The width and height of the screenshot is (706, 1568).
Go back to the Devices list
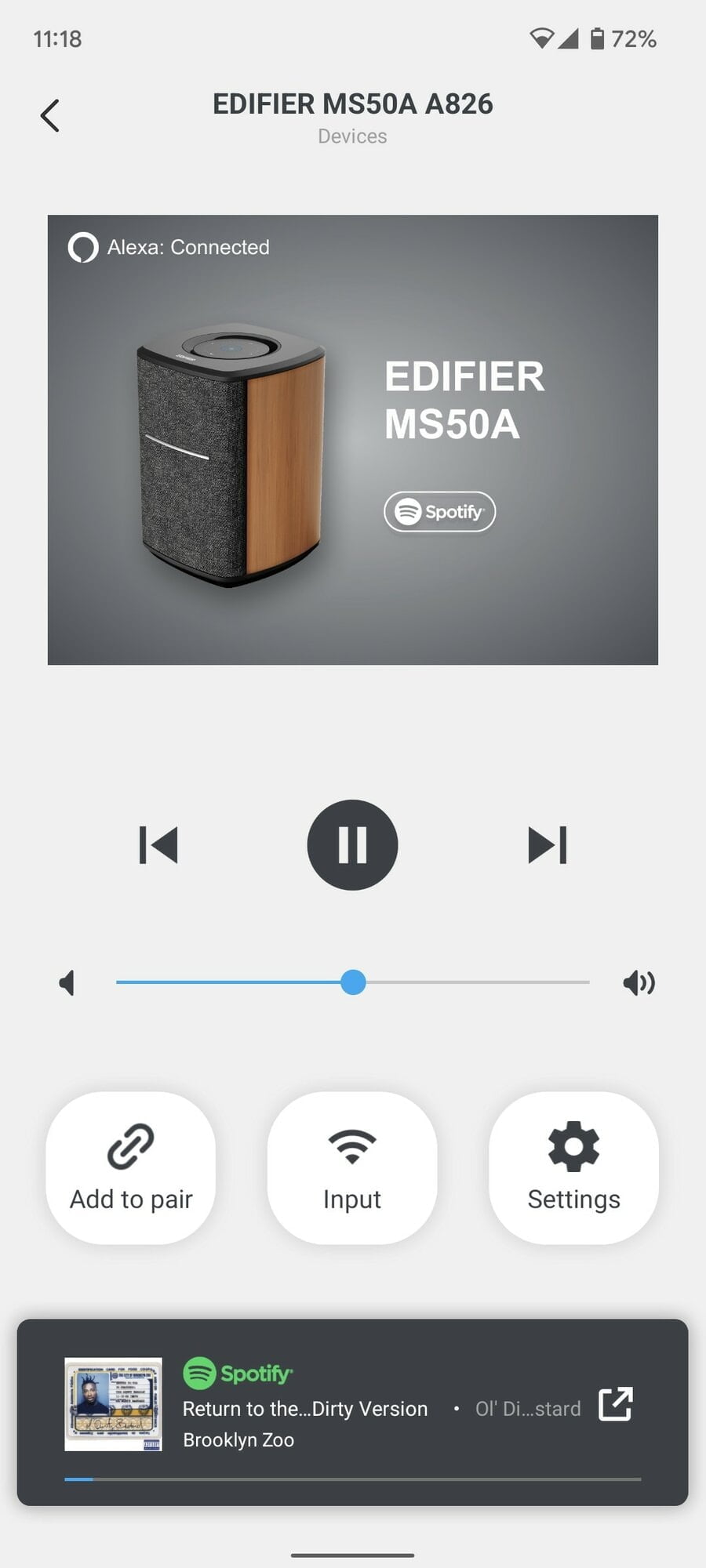[x=50, y=116]
